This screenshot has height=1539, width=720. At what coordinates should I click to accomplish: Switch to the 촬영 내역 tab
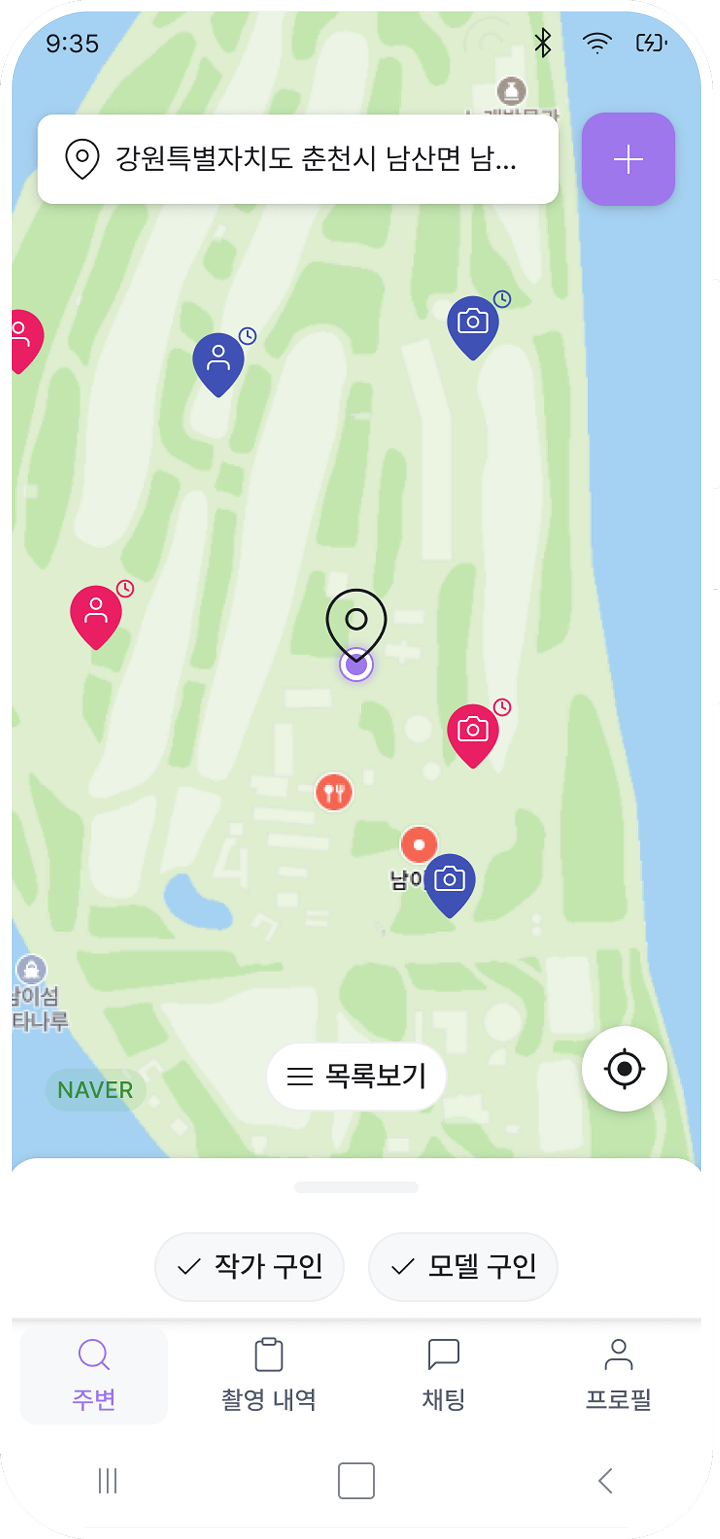(x=266, y=1375)
